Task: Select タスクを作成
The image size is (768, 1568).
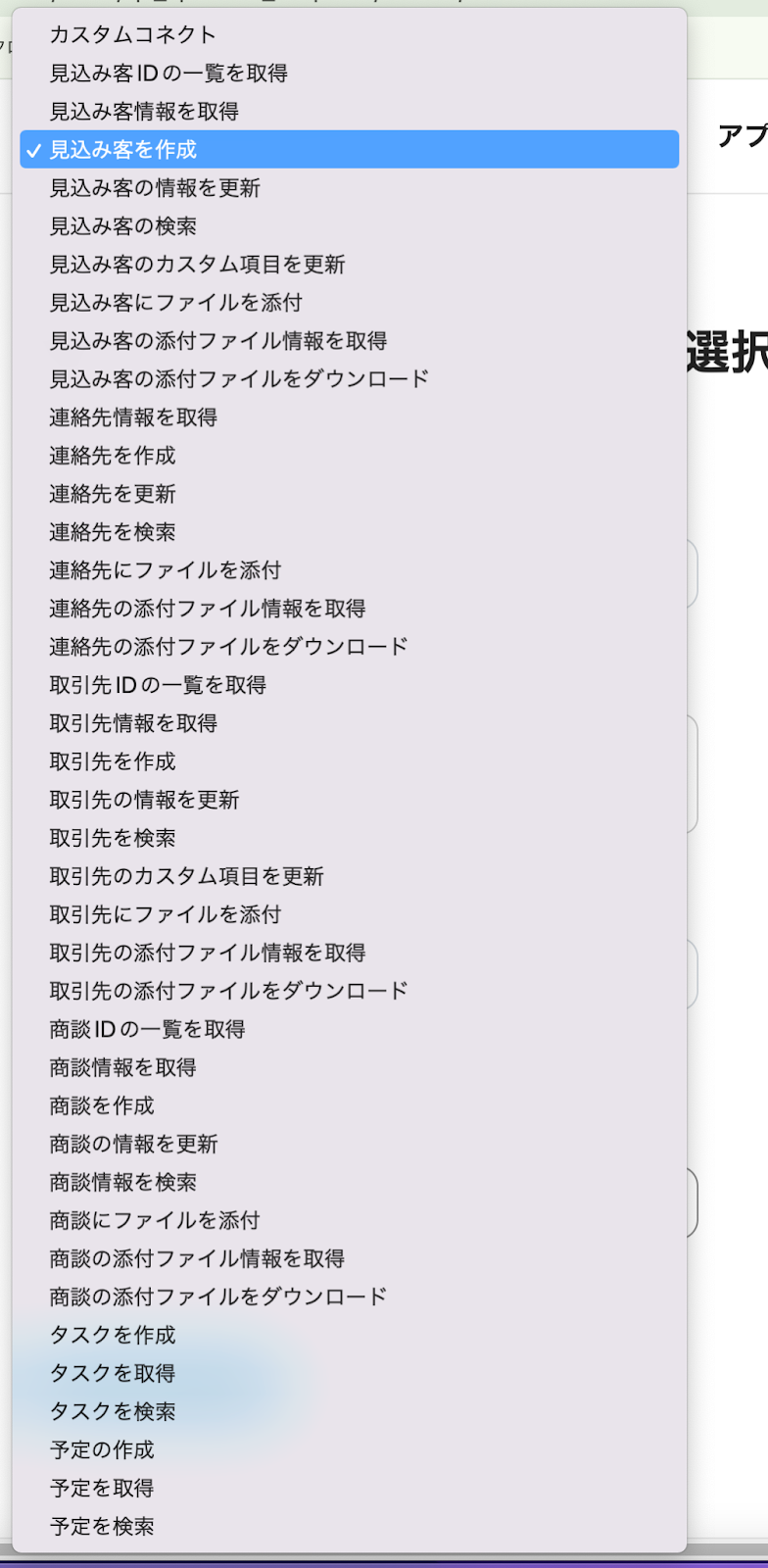Action: point(113,1334)
